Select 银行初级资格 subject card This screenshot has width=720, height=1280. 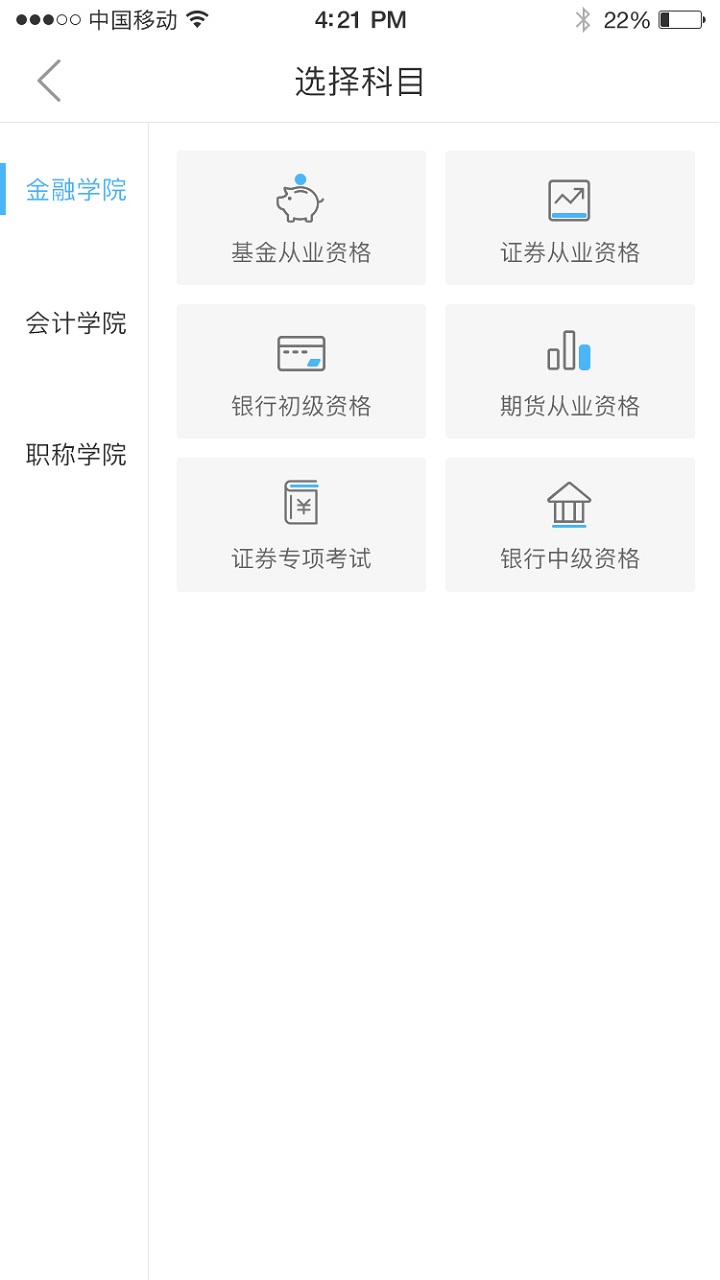pos(301,371)
